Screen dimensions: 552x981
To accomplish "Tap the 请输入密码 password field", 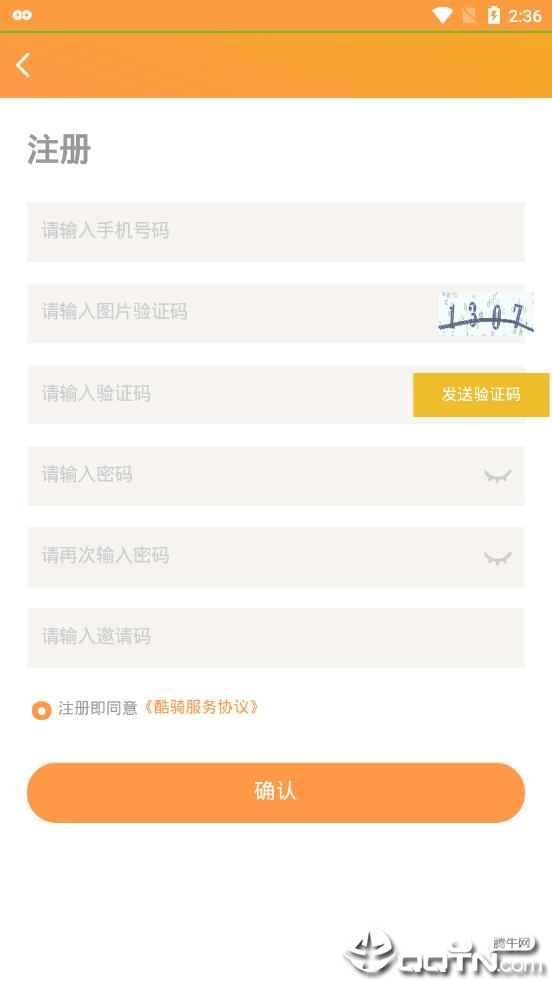I will pos(275,475).
